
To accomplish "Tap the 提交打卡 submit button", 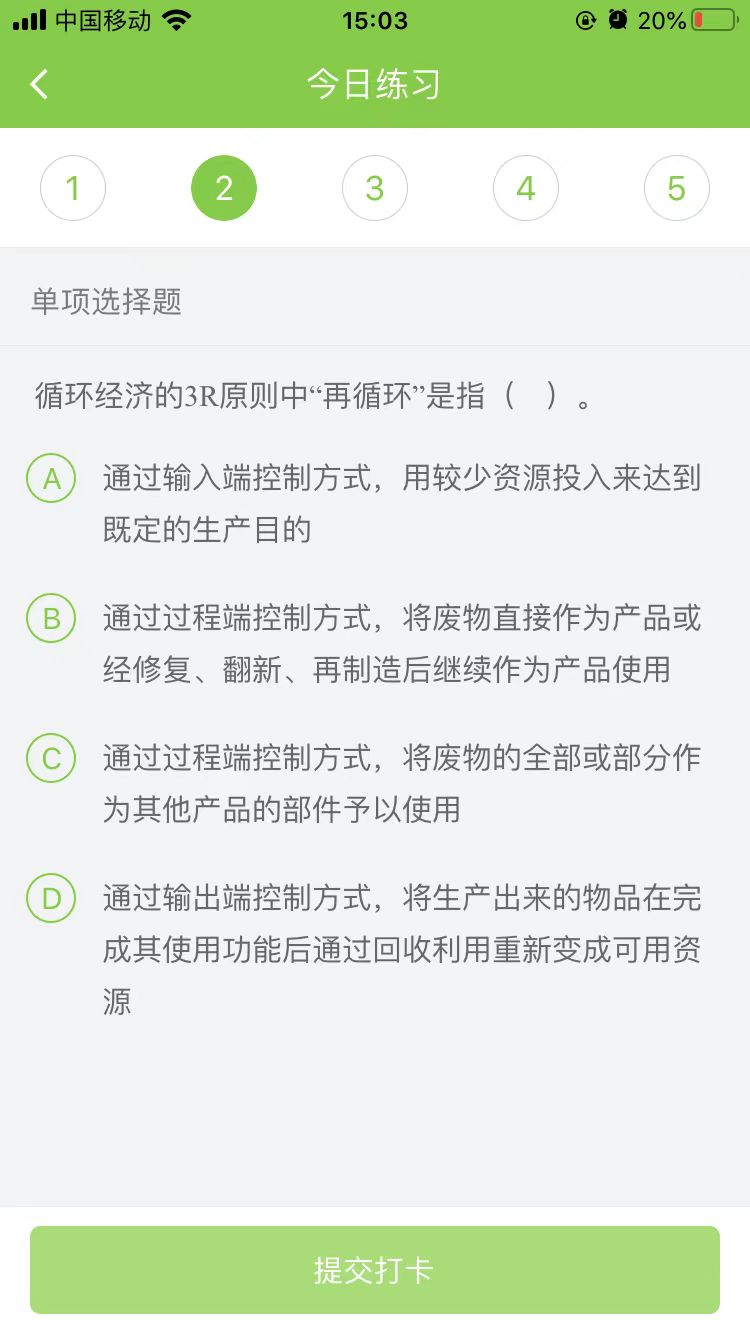I will 375,1270.
